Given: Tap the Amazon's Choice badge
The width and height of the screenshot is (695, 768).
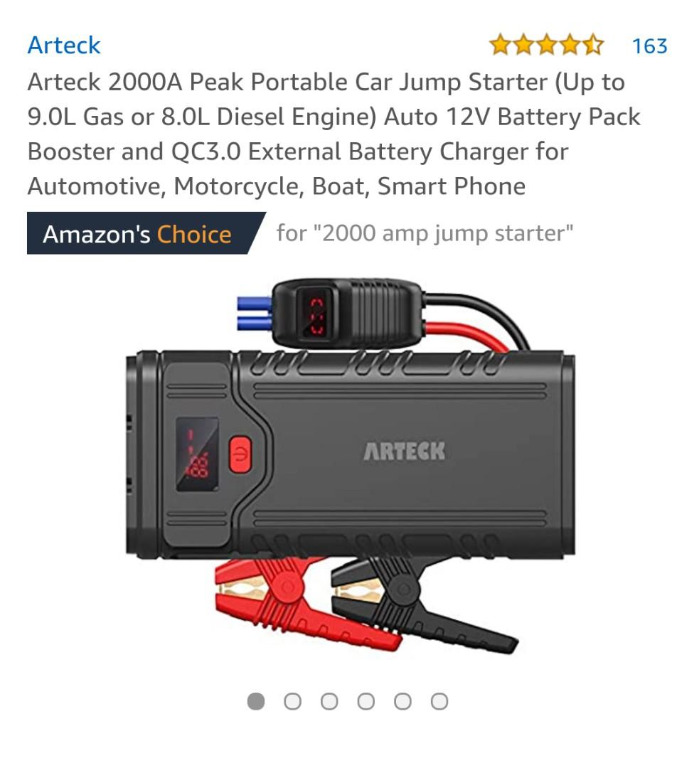Looking at the screenshot, I should tap(138, 235).
